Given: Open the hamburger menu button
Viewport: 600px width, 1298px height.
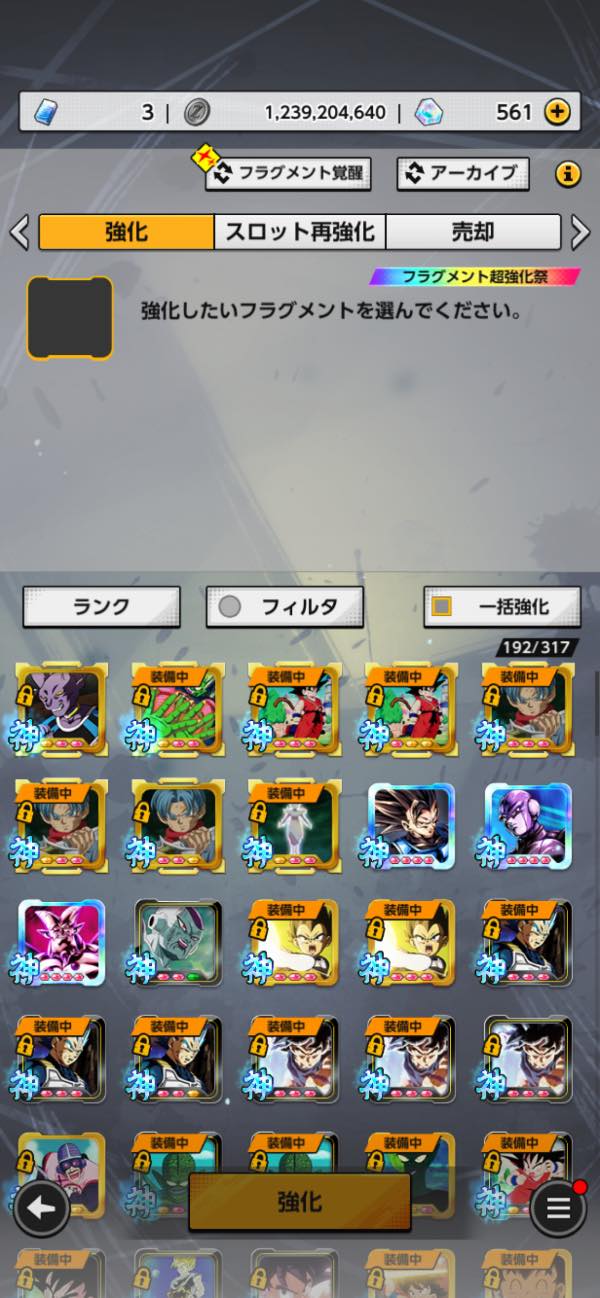Looking at the screenshot, I should (558, 1208).
